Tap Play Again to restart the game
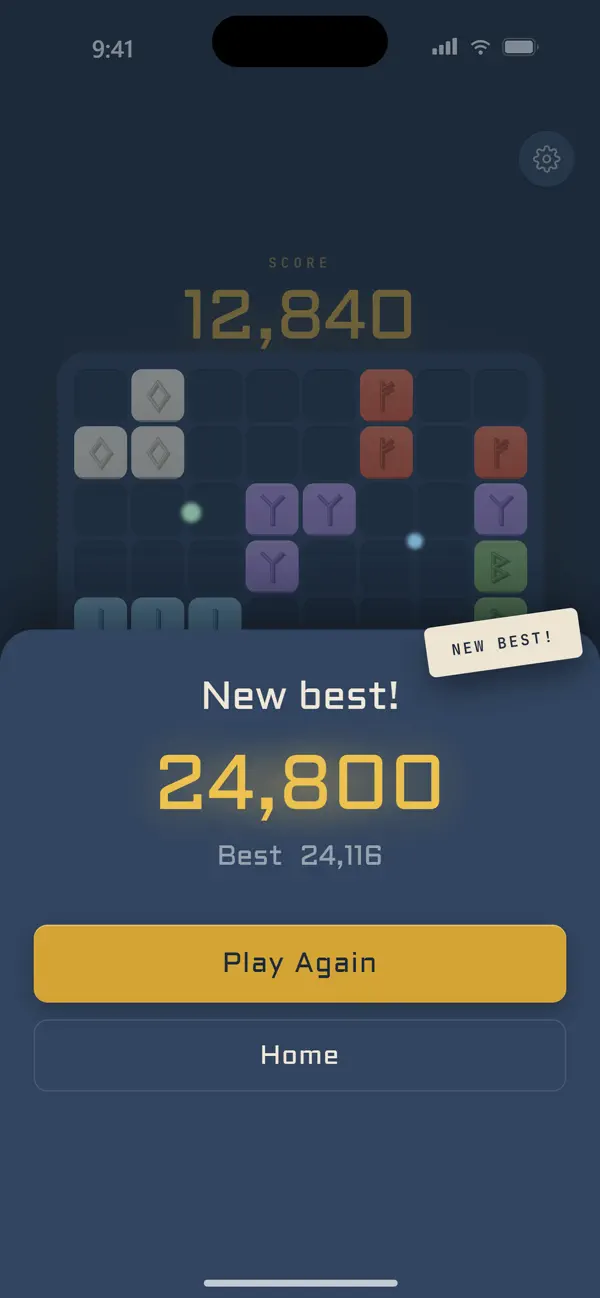The image size is (600, 1298). coord(300,963)
